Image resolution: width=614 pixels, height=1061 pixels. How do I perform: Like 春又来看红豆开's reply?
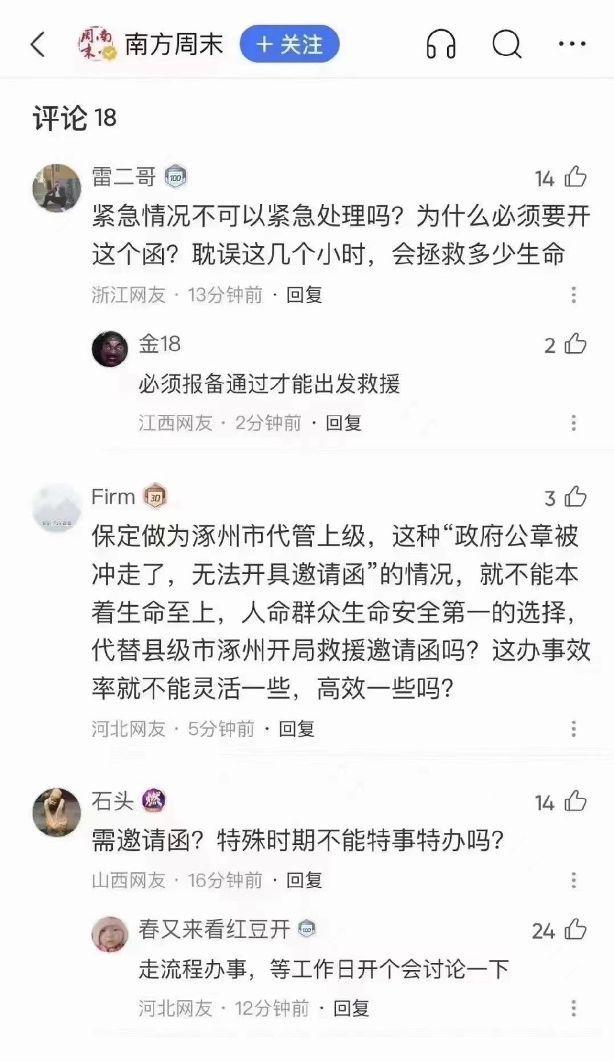coord(575,930)
